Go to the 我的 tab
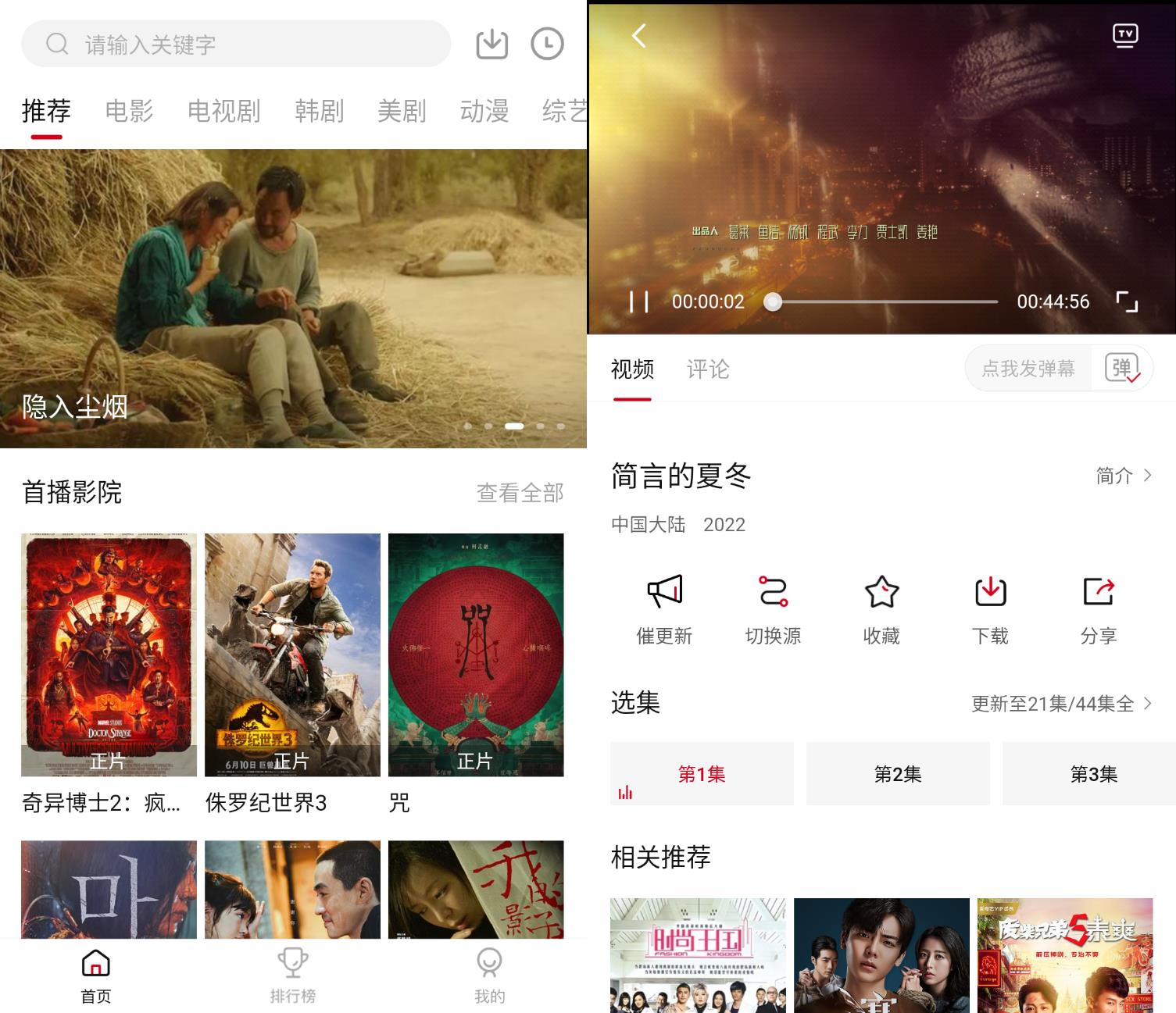This screenshot has width=1176, height=1013. coord(489,976)
